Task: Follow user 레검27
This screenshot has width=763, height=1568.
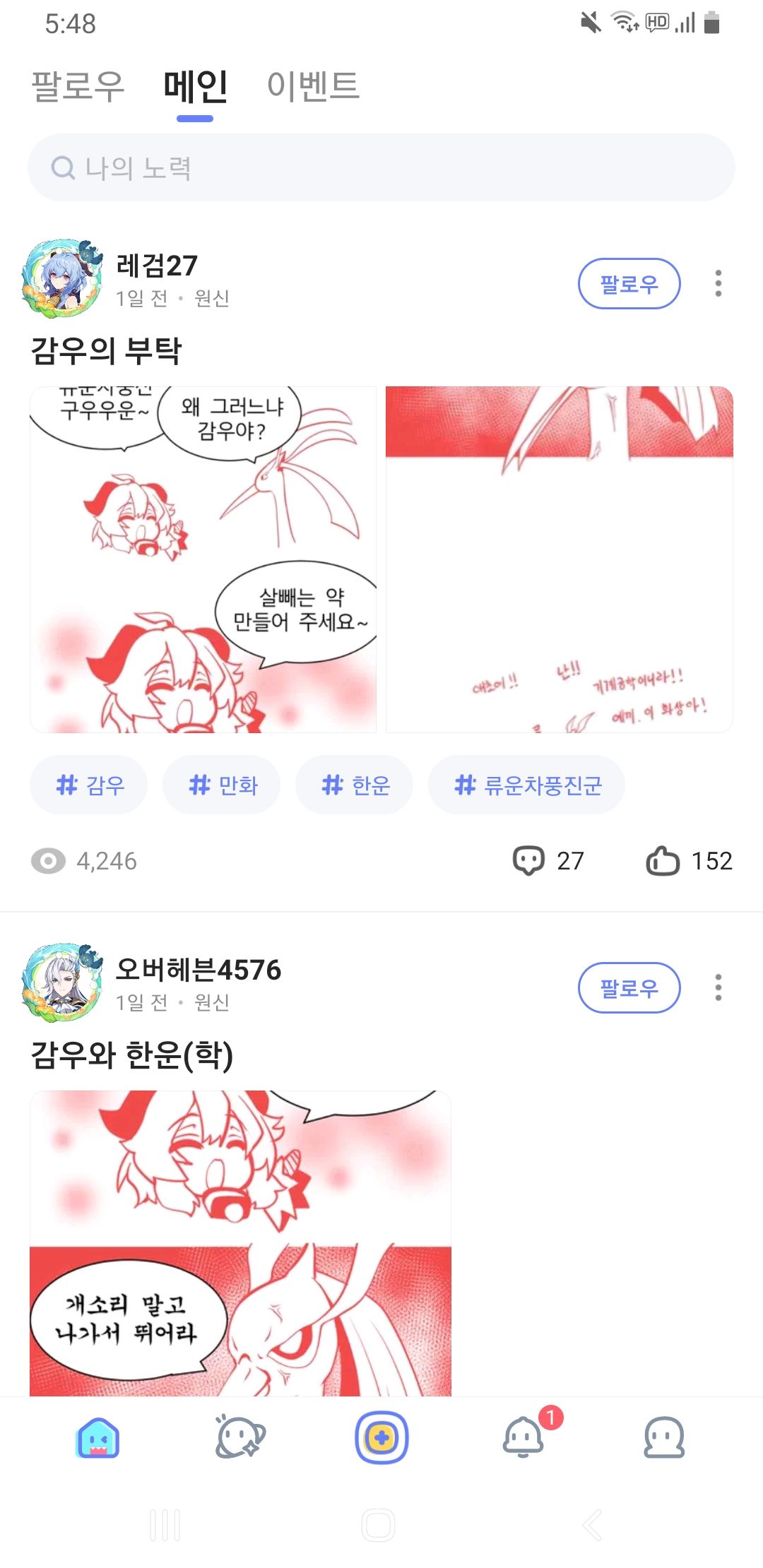Action: coord(629,284)
